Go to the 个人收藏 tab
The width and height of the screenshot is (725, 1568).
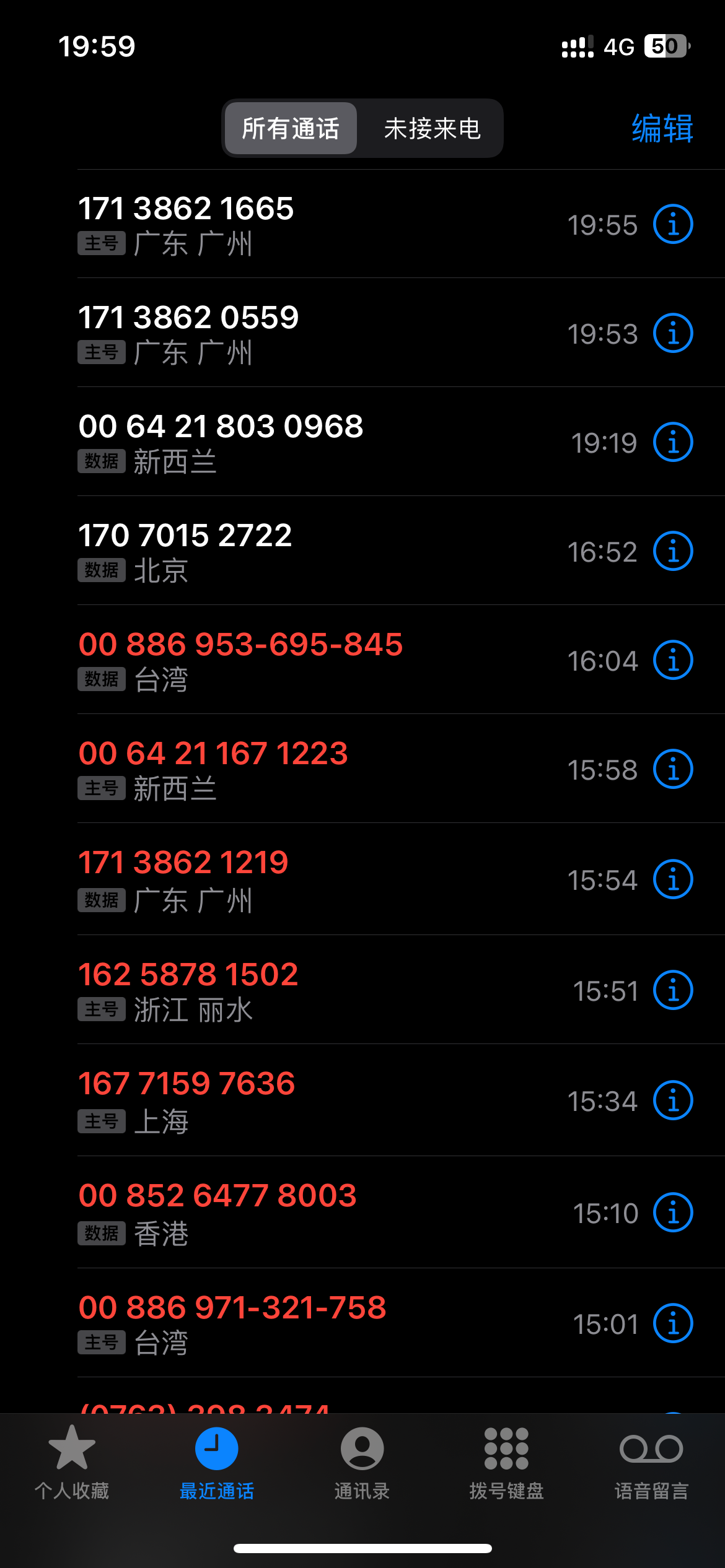(72, 1463)
